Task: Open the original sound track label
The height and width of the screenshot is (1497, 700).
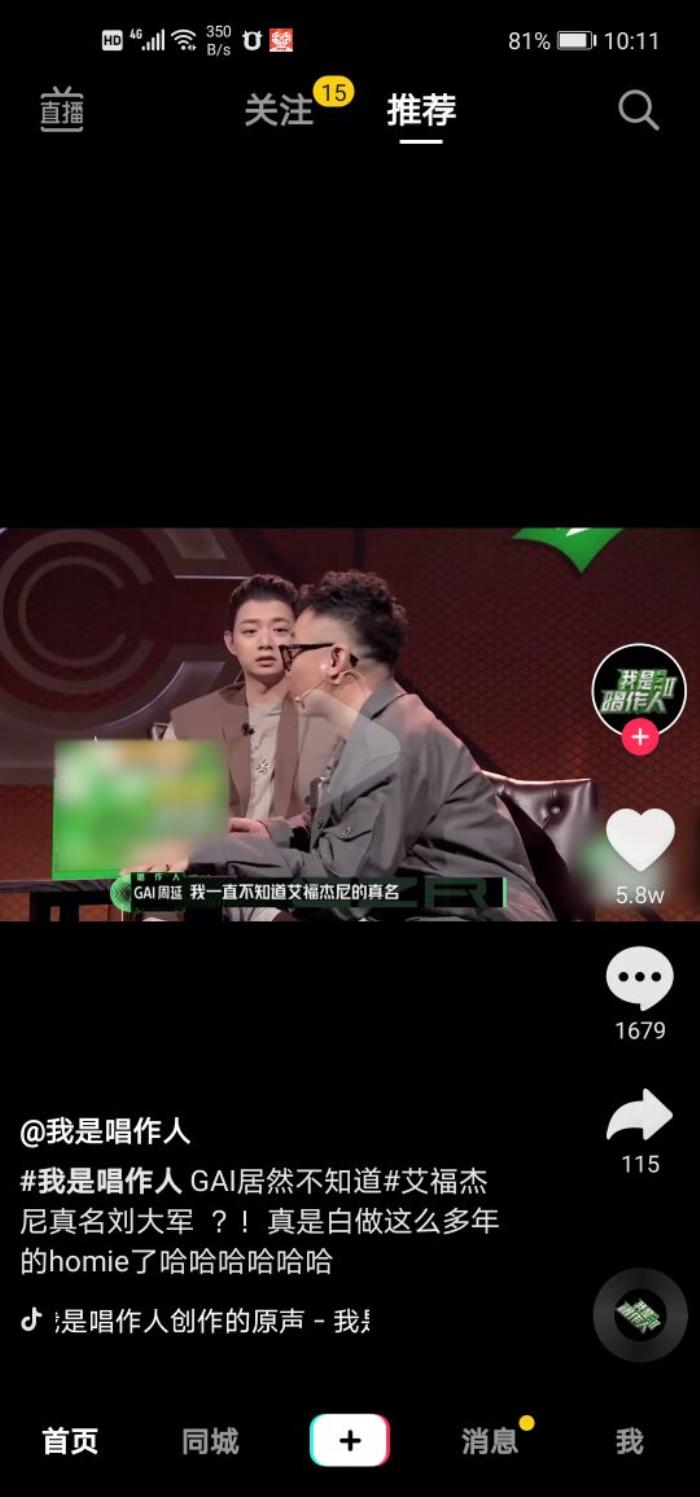Action: pos(210,1321)
